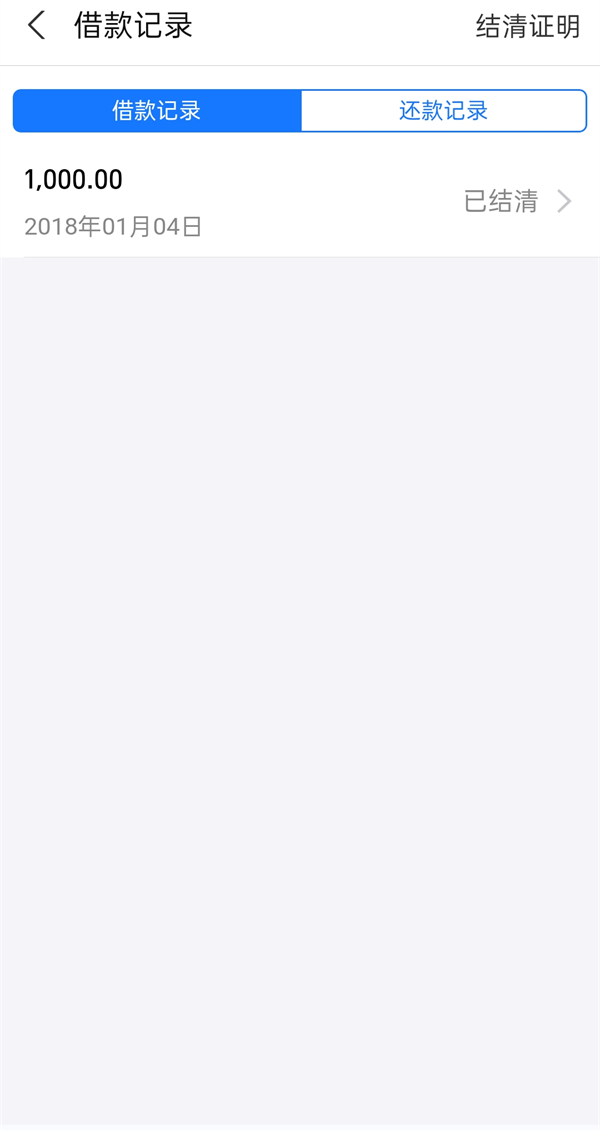Open the 1,000.00 loan record from 2018年01月04日
The image size is (600, 1130).
click(300, 202)
